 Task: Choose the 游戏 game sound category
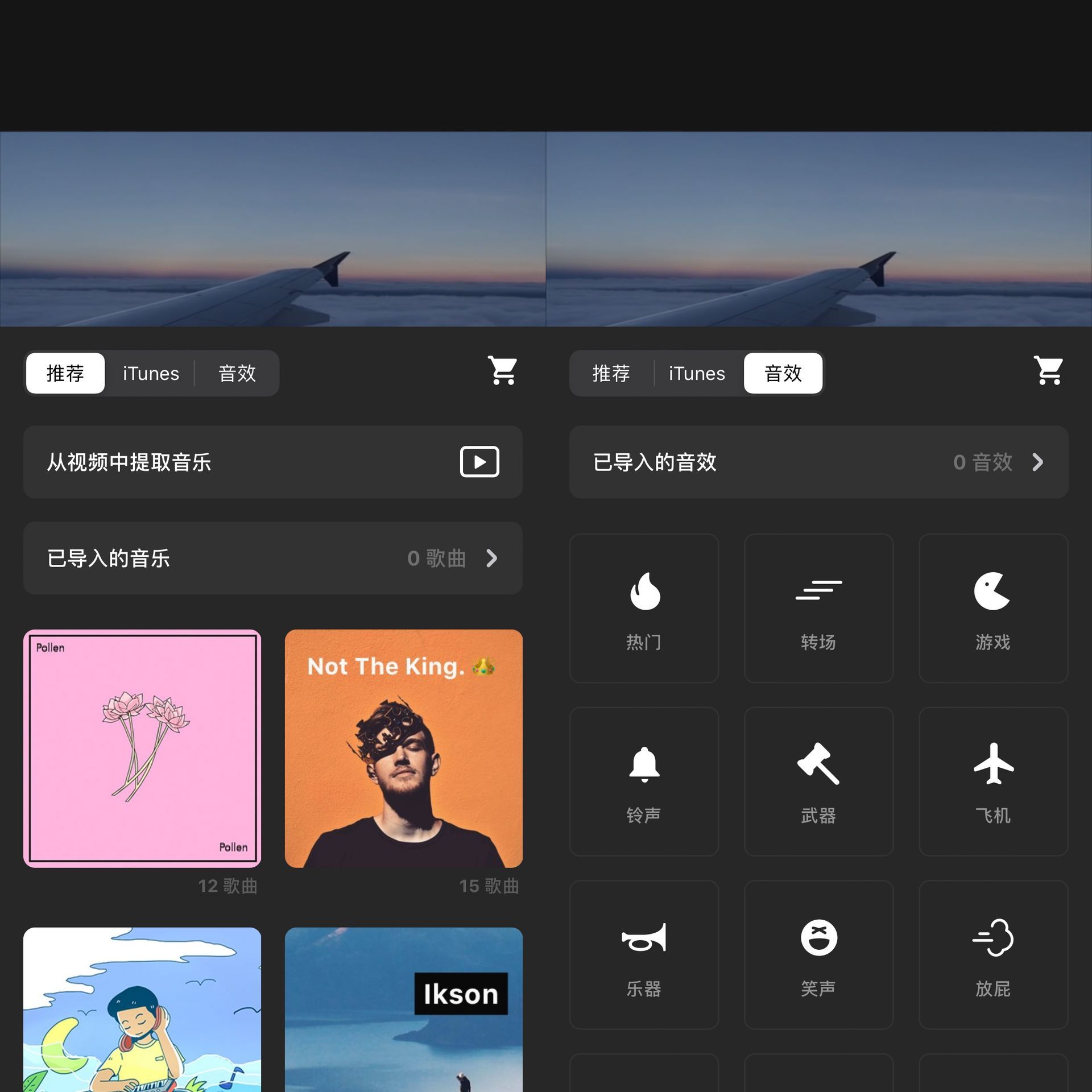pyautogui.click(x=993, y=608)
